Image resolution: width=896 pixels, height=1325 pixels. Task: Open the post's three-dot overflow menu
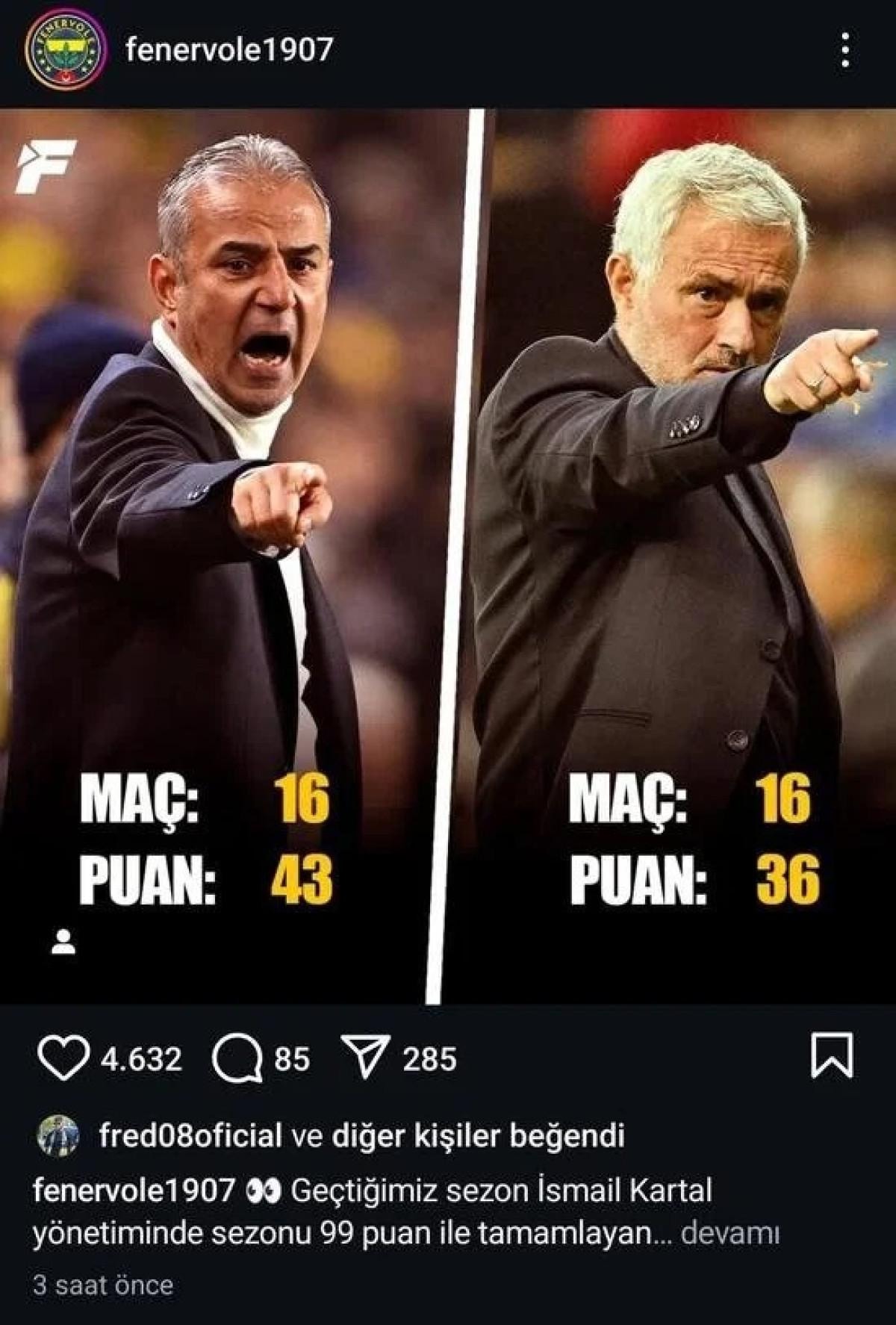[844, 52]
